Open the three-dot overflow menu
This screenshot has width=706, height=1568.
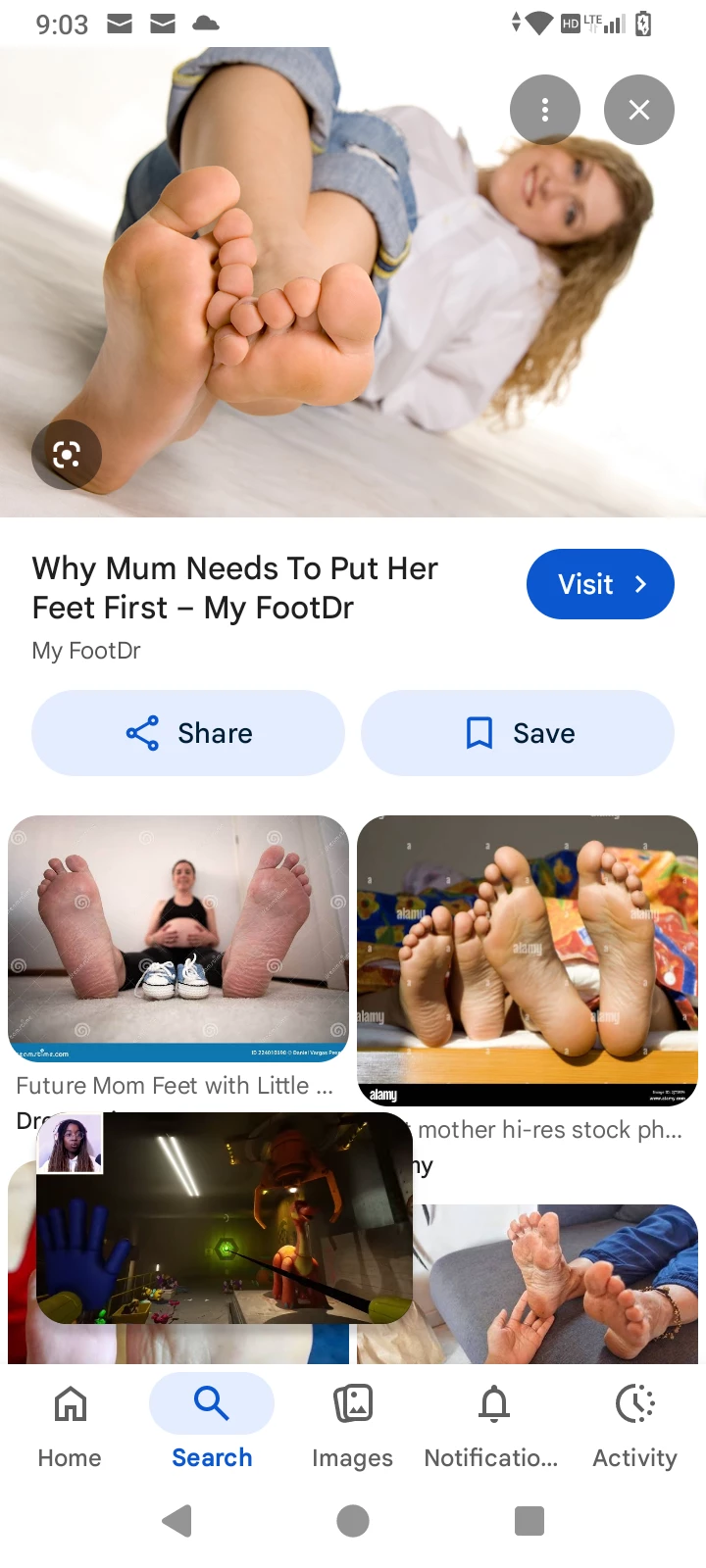[545, 110]
